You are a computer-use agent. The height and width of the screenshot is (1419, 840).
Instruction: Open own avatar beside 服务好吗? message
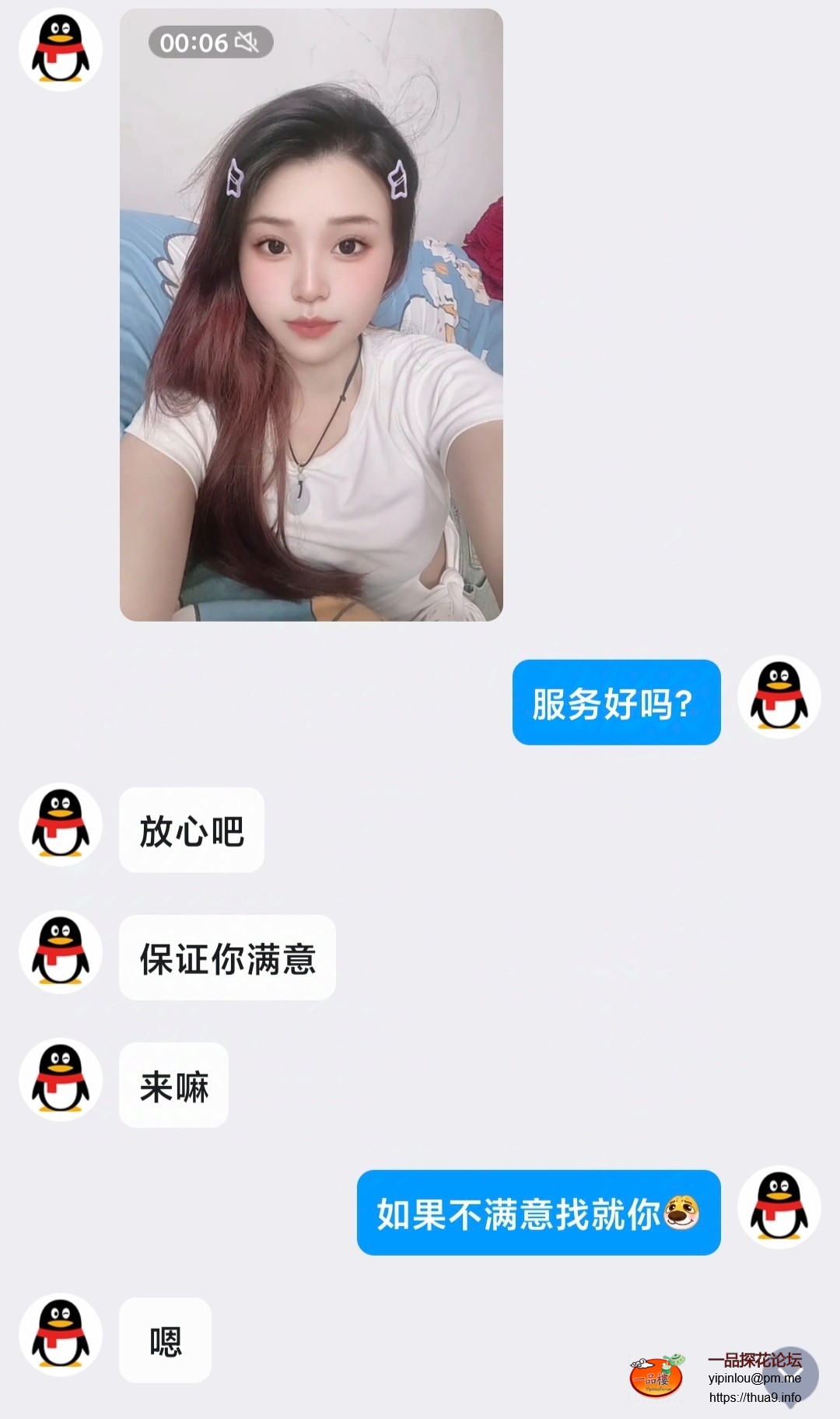(779, 696)
